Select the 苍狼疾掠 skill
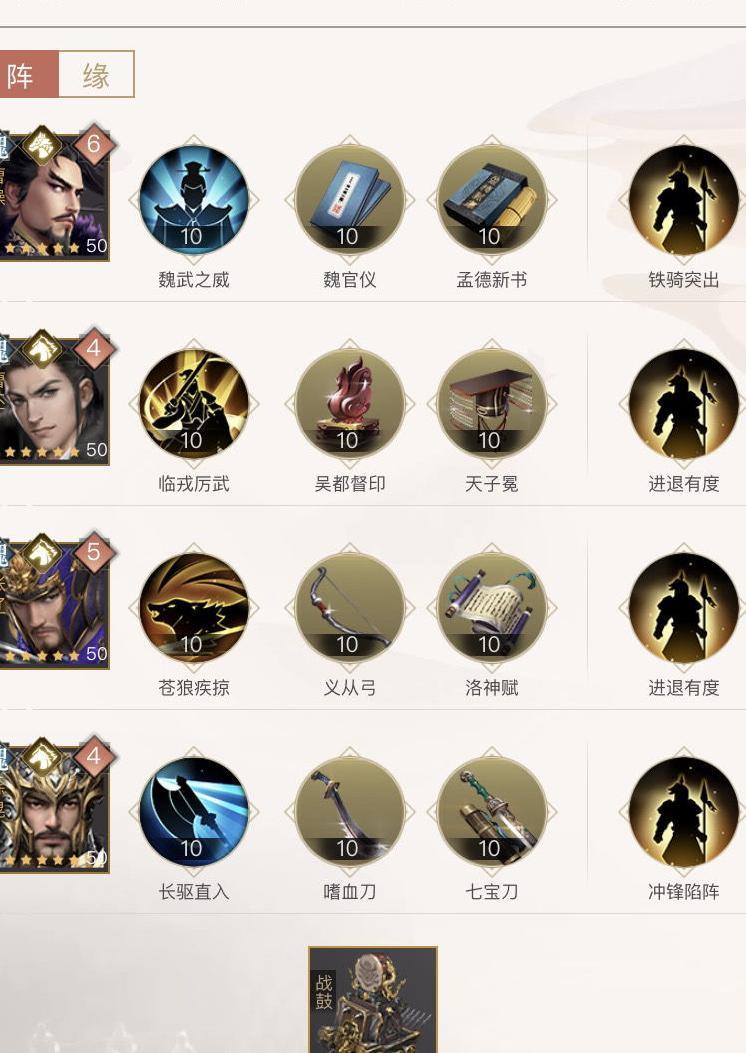This screenshot has height=1053, width=746. coord(193,608)
